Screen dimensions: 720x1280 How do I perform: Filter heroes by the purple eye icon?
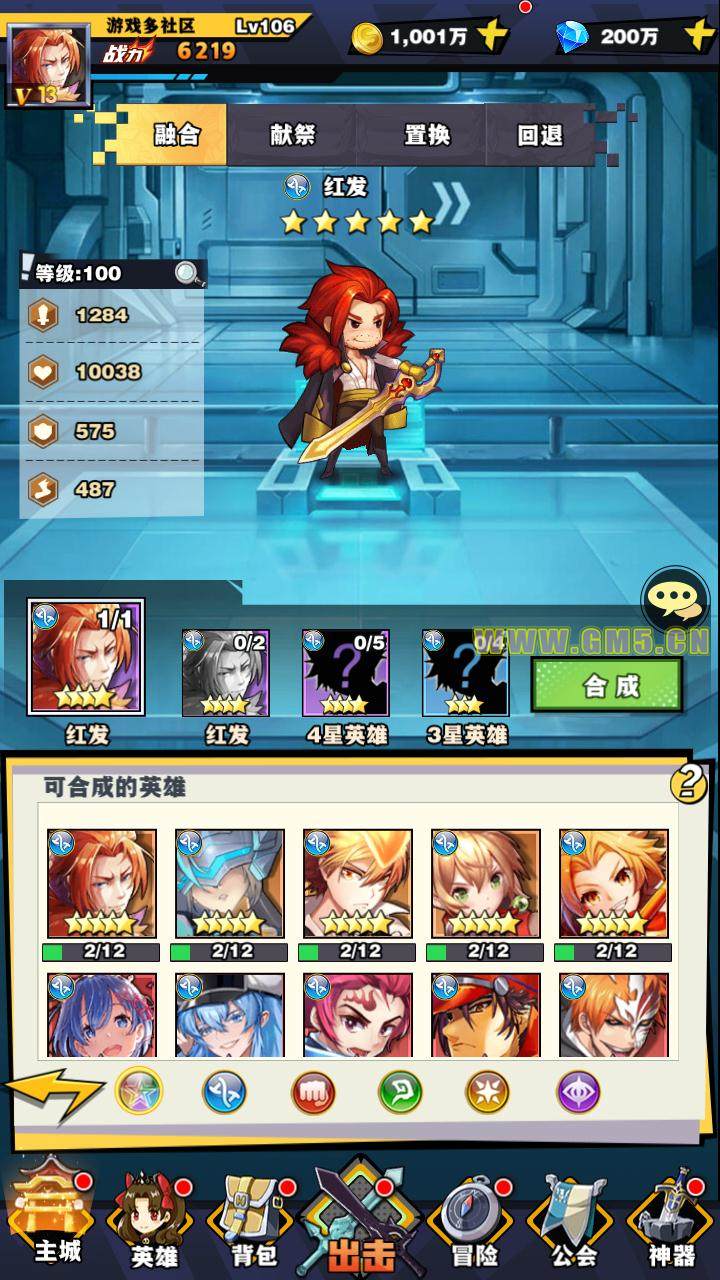(x=578, y=1093)
